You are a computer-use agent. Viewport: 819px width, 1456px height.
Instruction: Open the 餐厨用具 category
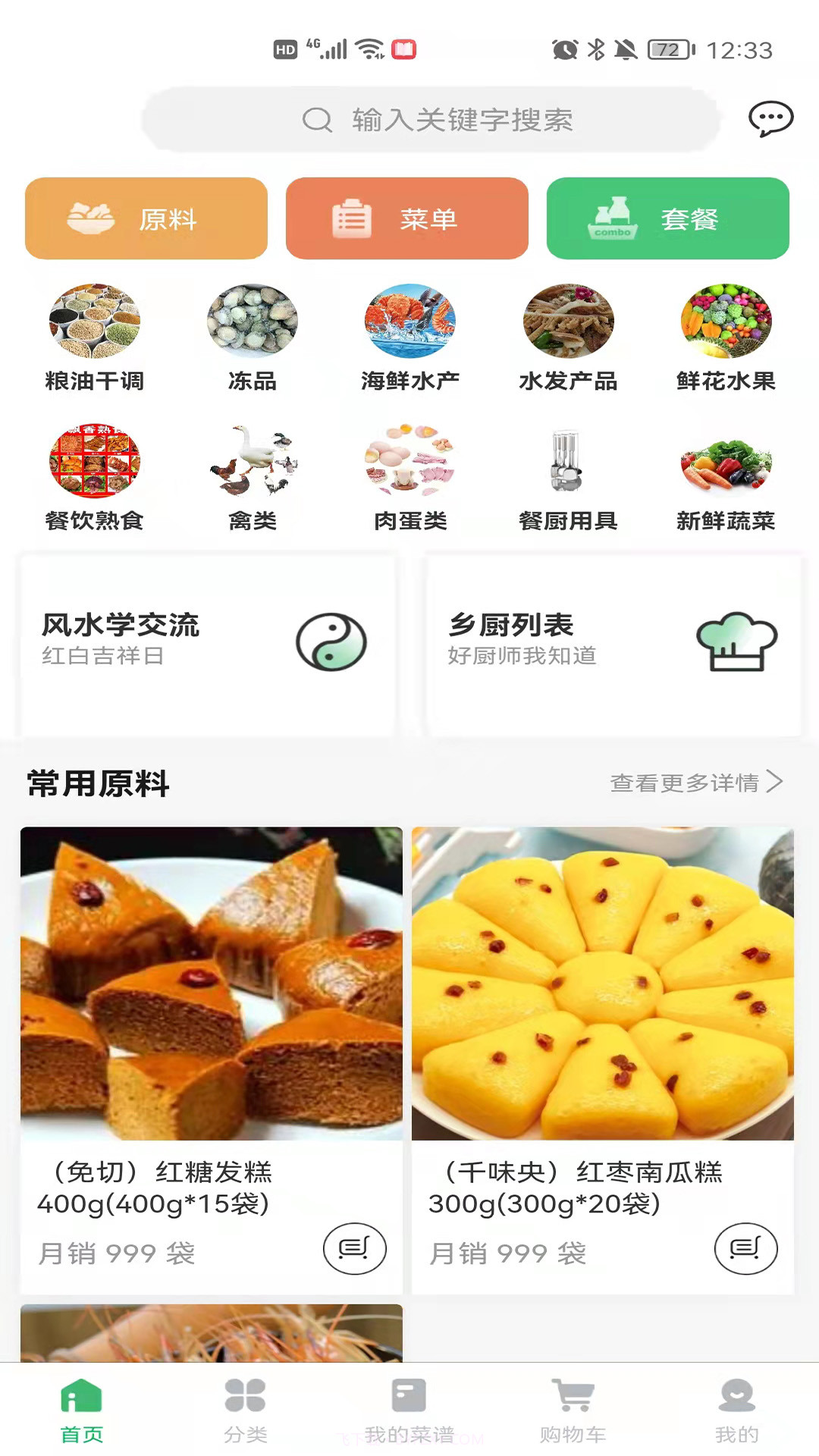(x=568, y=463)
